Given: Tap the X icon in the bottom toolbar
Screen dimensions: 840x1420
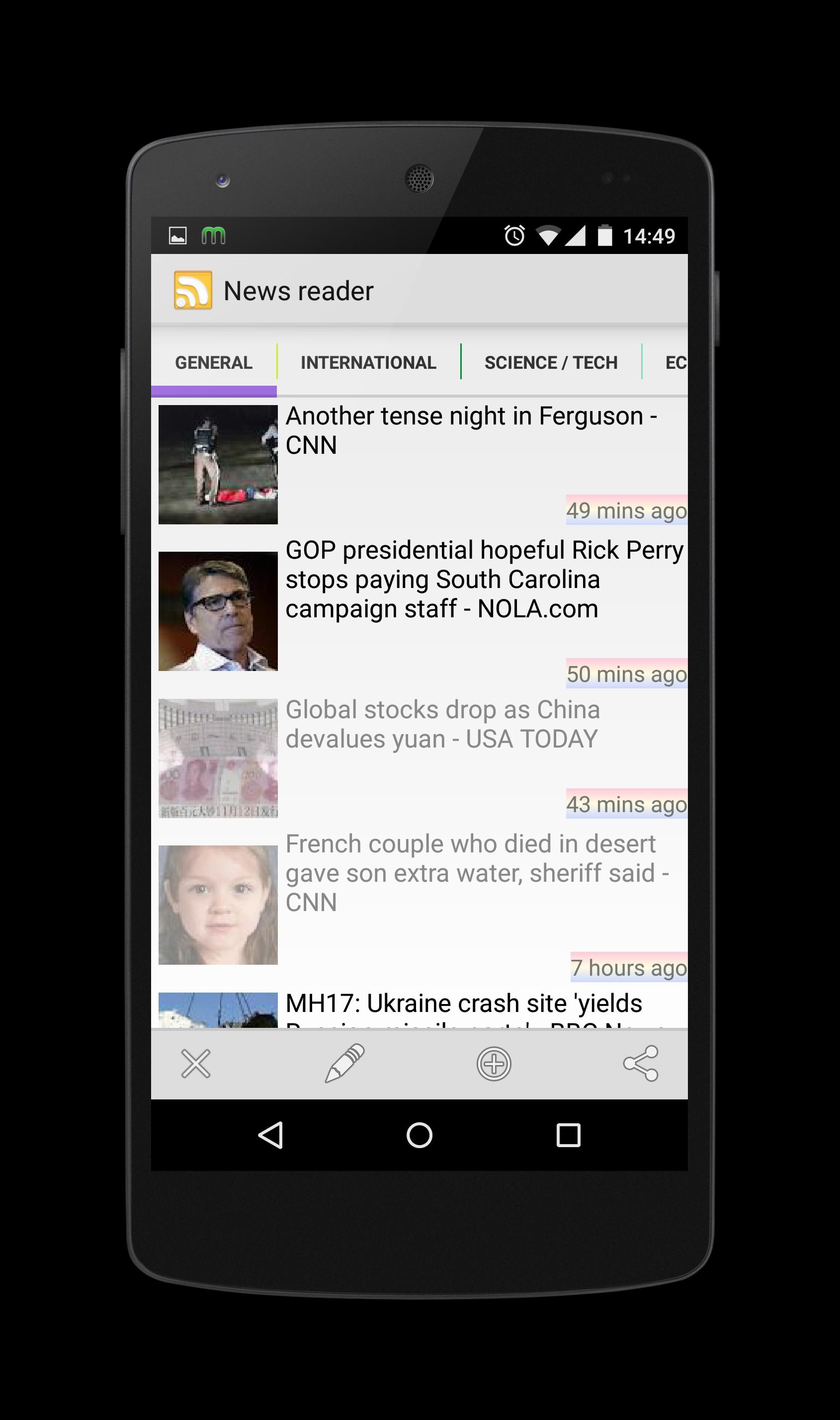Looking at the screenshot, I should click(196, 1064).
